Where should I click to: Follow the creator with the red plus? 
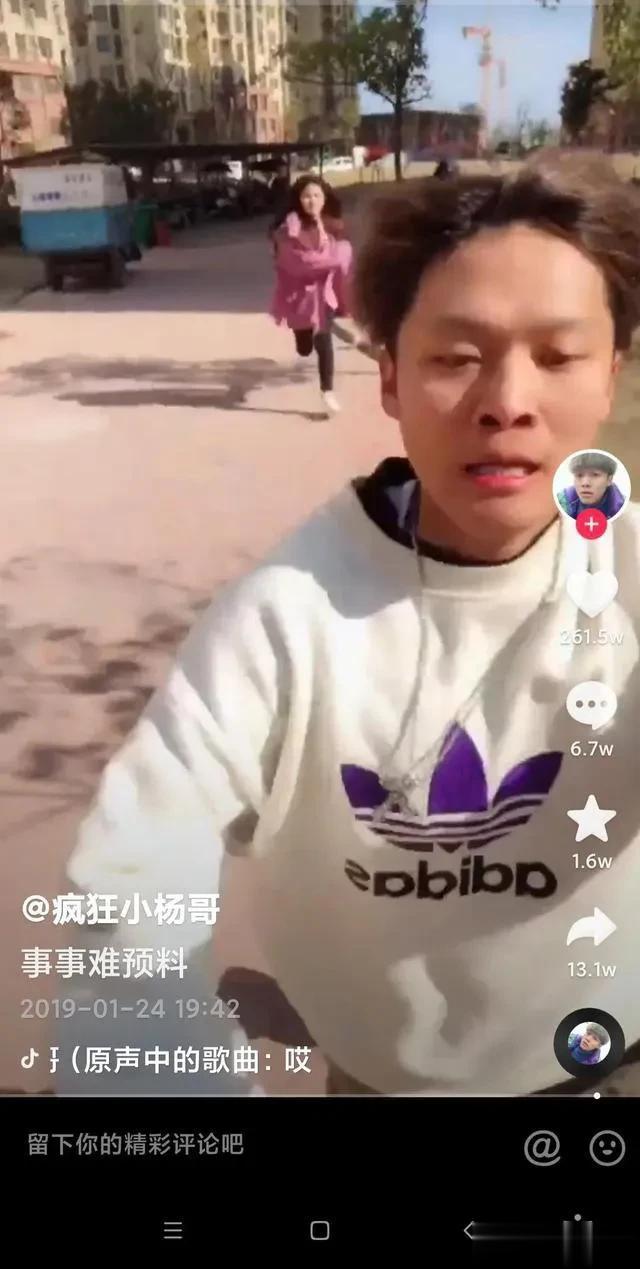click(x=591, y=524)
